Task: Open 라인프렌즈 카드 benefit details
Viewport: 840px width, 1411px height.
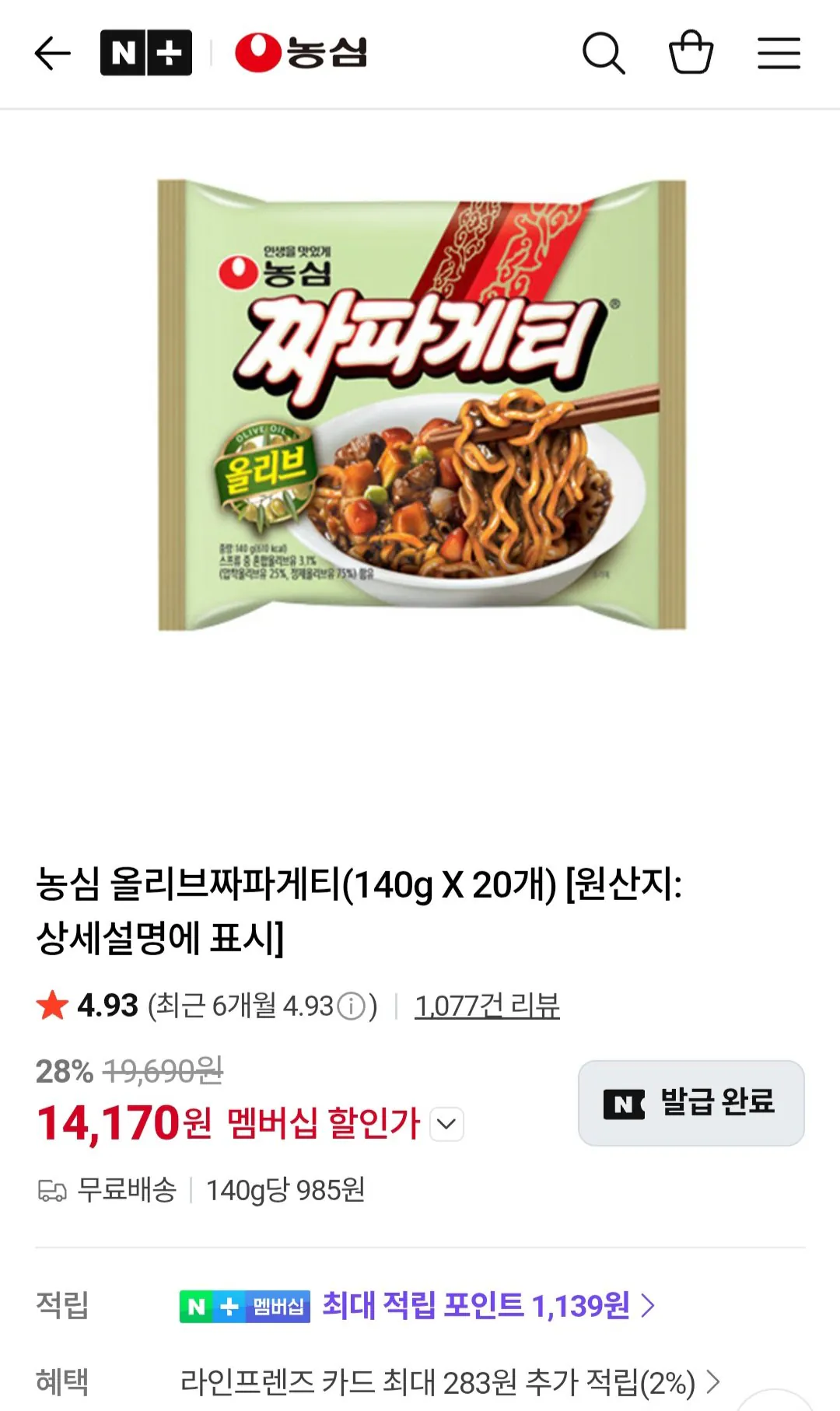Action: 450,1382
